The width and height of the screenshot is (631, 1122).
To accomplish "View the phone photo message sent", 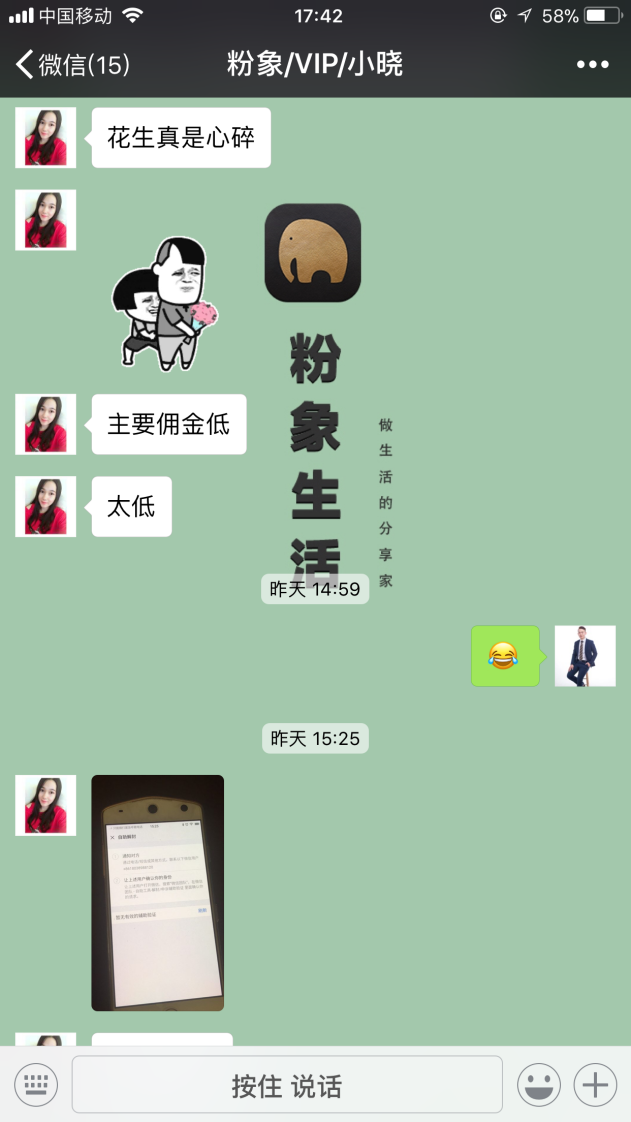I will [x=158, y=892].
